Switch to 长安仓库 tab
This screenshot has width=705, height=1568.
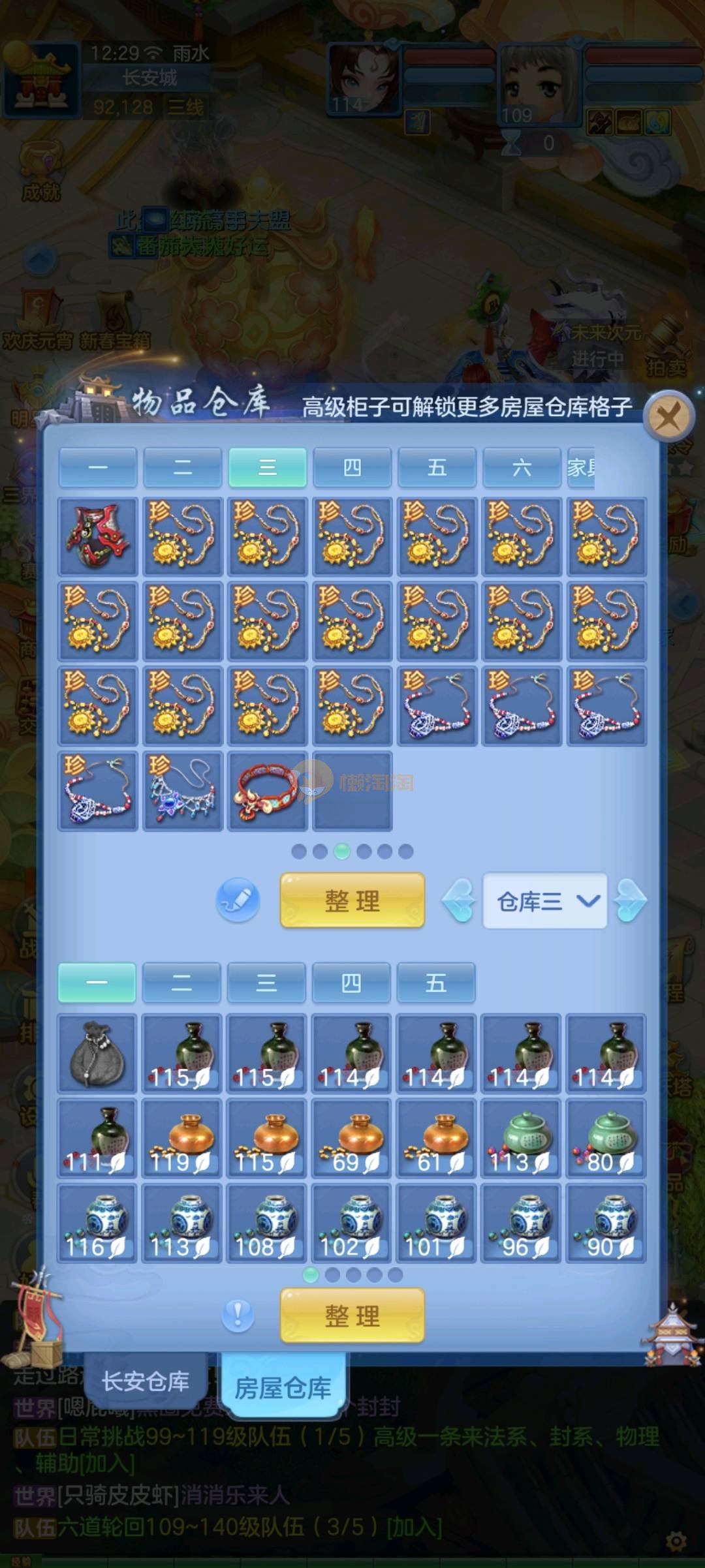coord(146,1381)
